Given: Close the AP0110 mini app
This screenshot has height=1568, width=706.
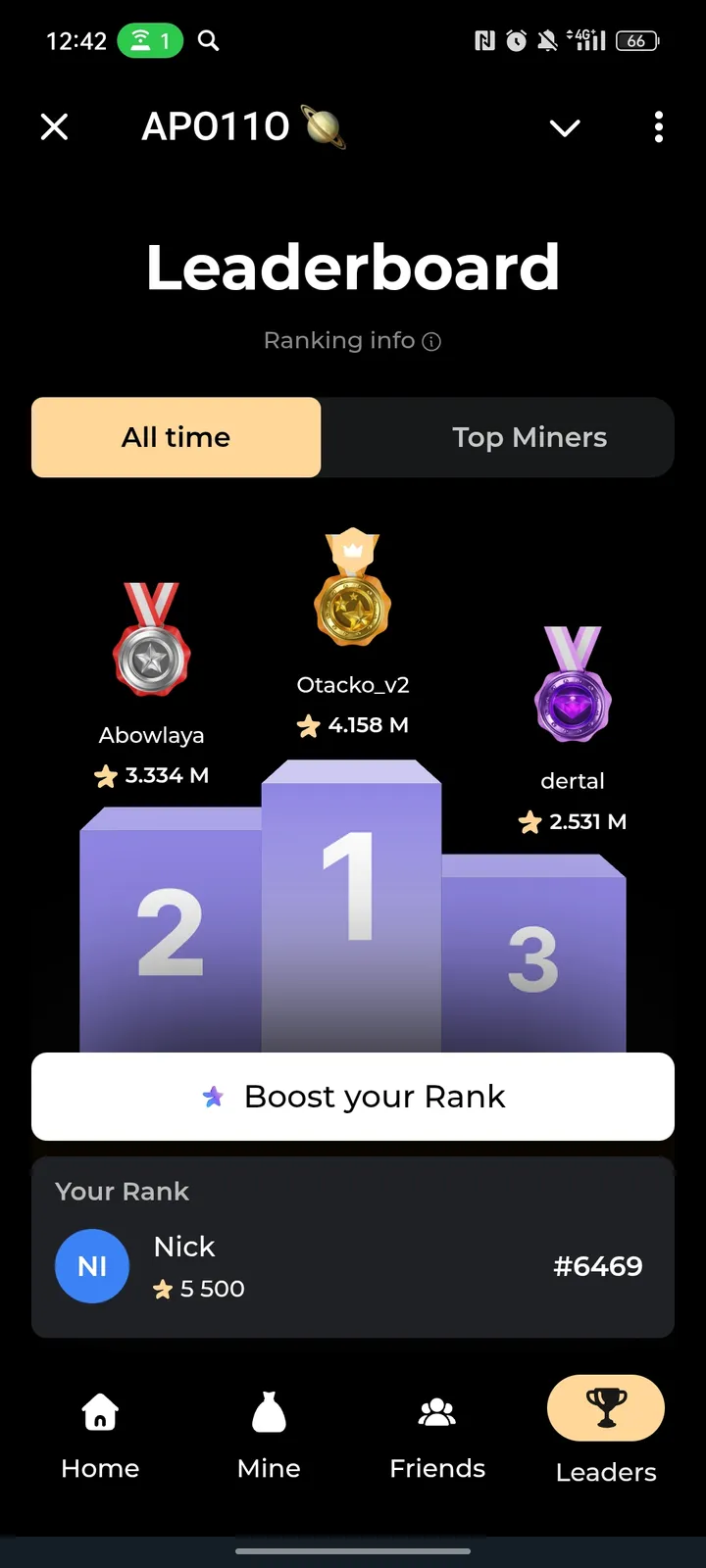Looking at the screenshot, I should click(x=55, y=126).
